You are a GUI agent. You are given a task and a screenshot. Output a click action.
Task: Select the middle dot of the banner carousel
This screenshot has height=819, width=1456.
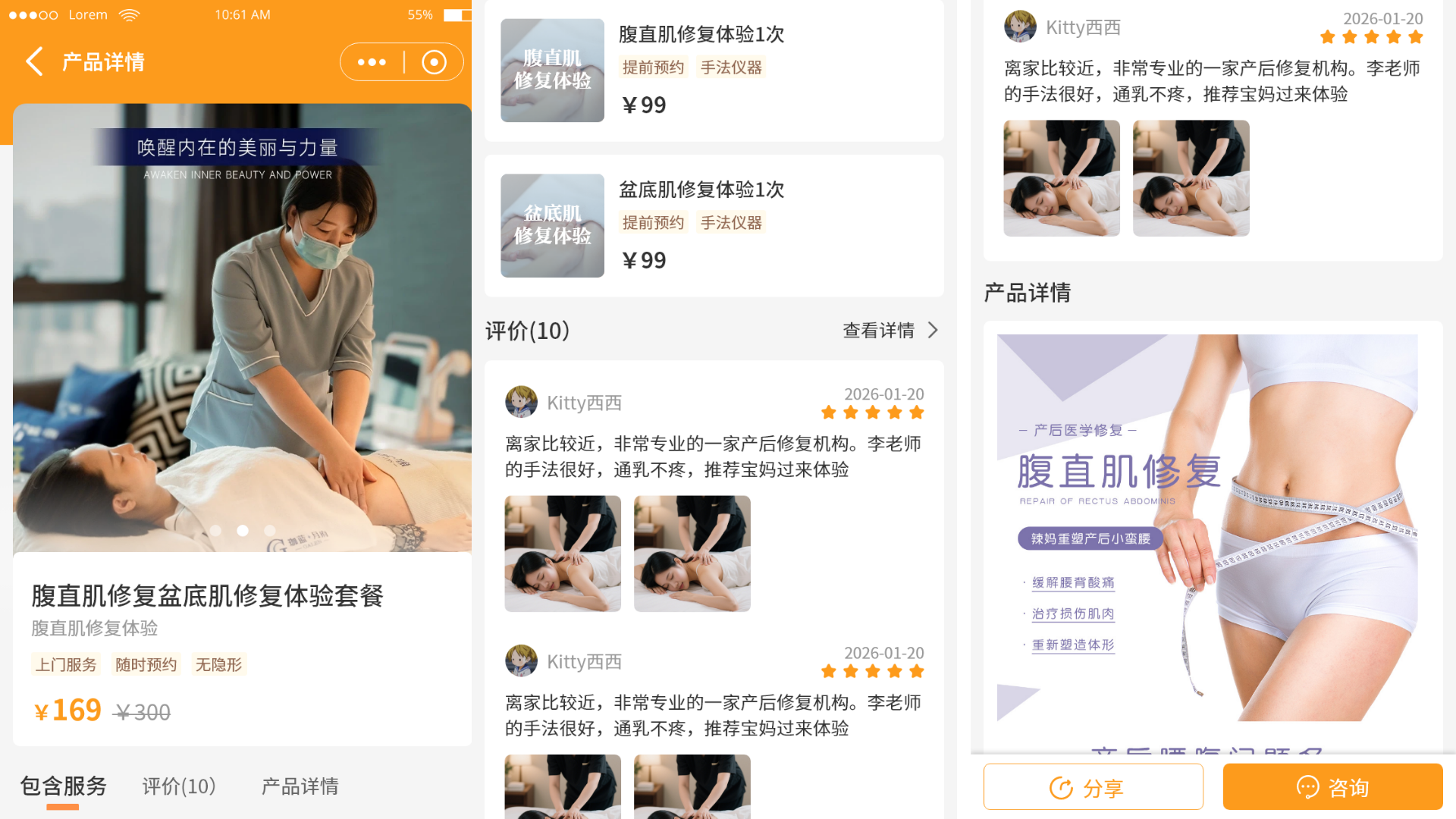coord(243,531)
